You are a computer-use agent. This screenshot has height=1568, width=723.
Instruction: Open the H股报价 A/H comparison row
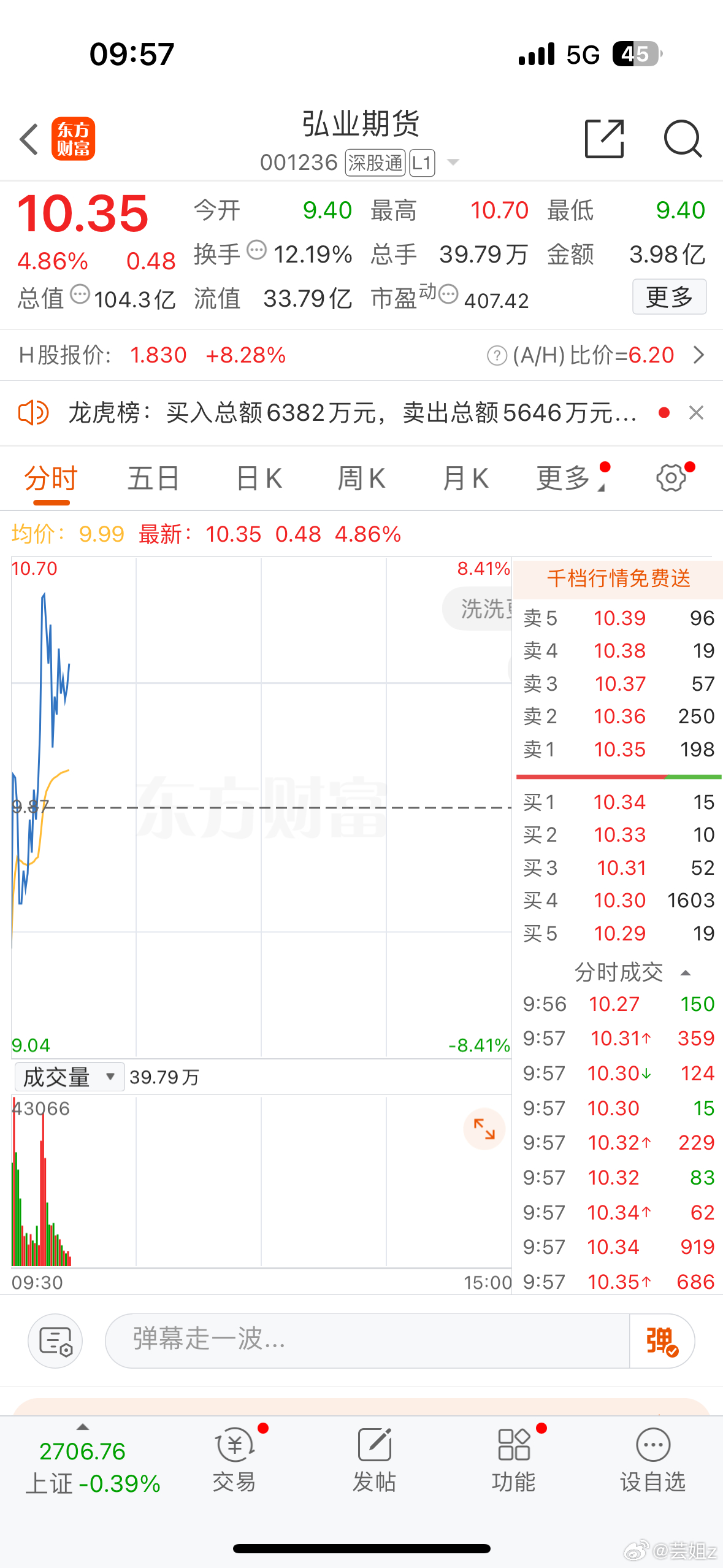point(361,355)
